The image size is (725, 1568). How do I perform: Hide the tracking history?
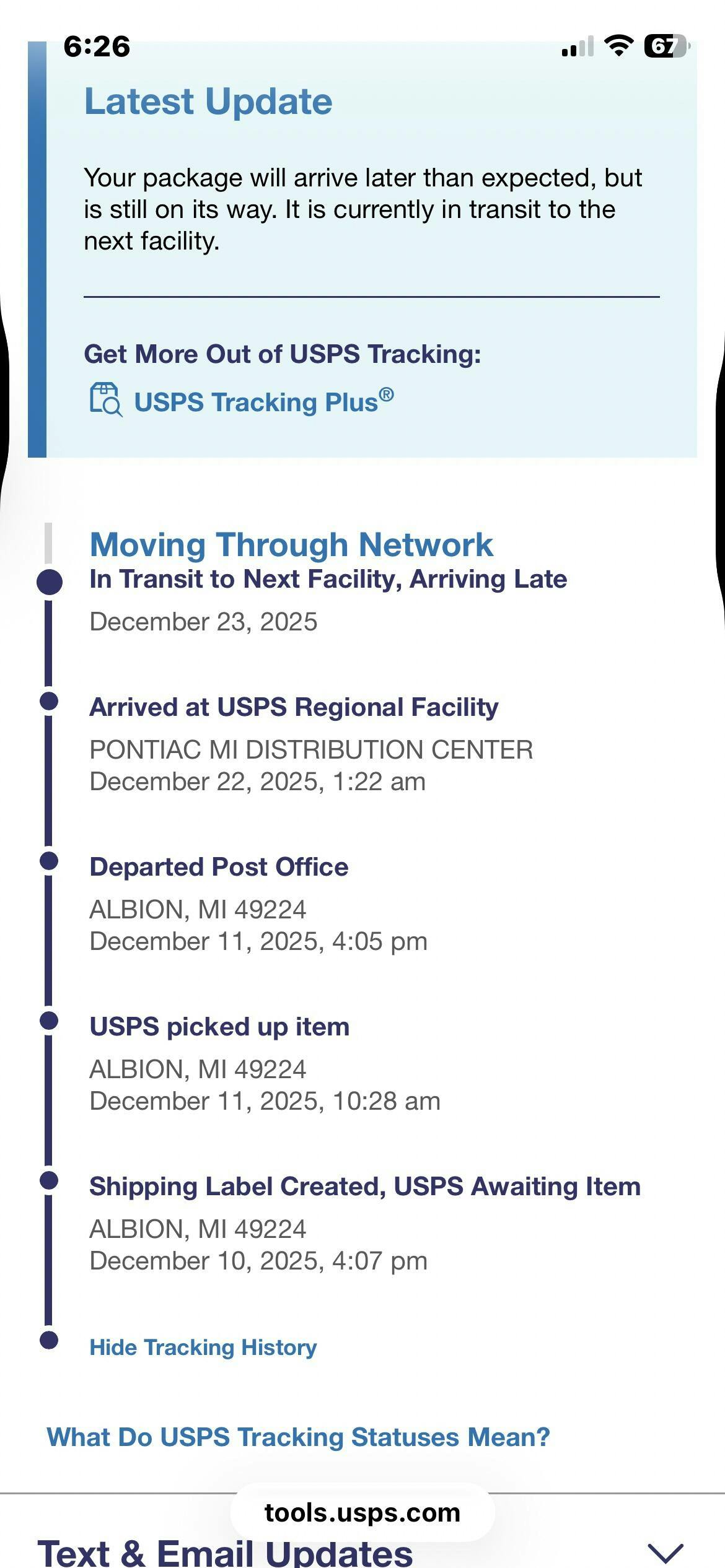tap(203, 1348)
